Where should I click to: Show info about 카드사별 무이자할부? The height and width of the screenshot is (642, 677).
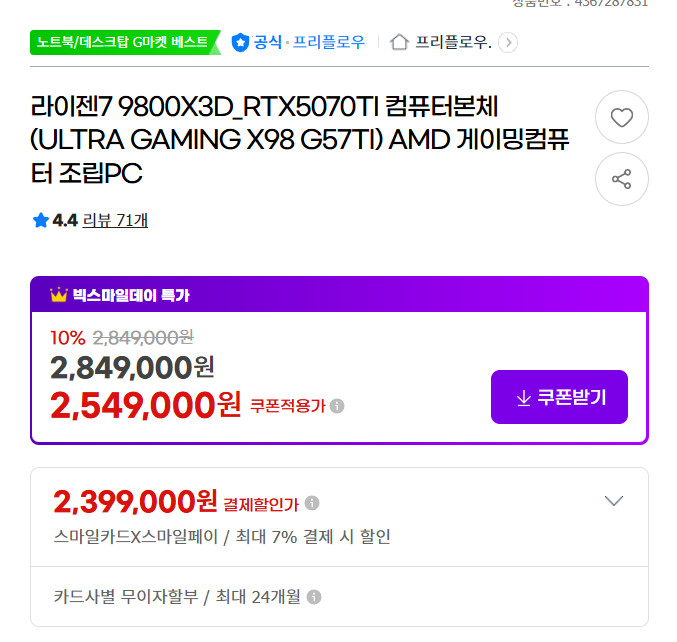tap(314, 597)
